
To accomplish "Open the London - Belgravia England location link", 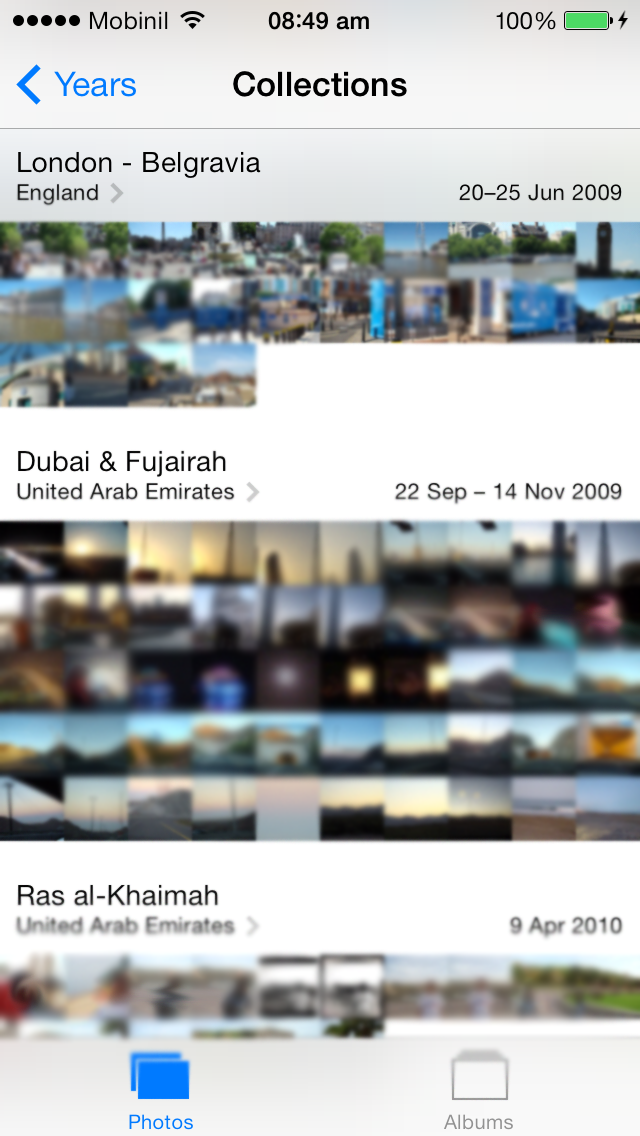I will (x=70, y=193).
